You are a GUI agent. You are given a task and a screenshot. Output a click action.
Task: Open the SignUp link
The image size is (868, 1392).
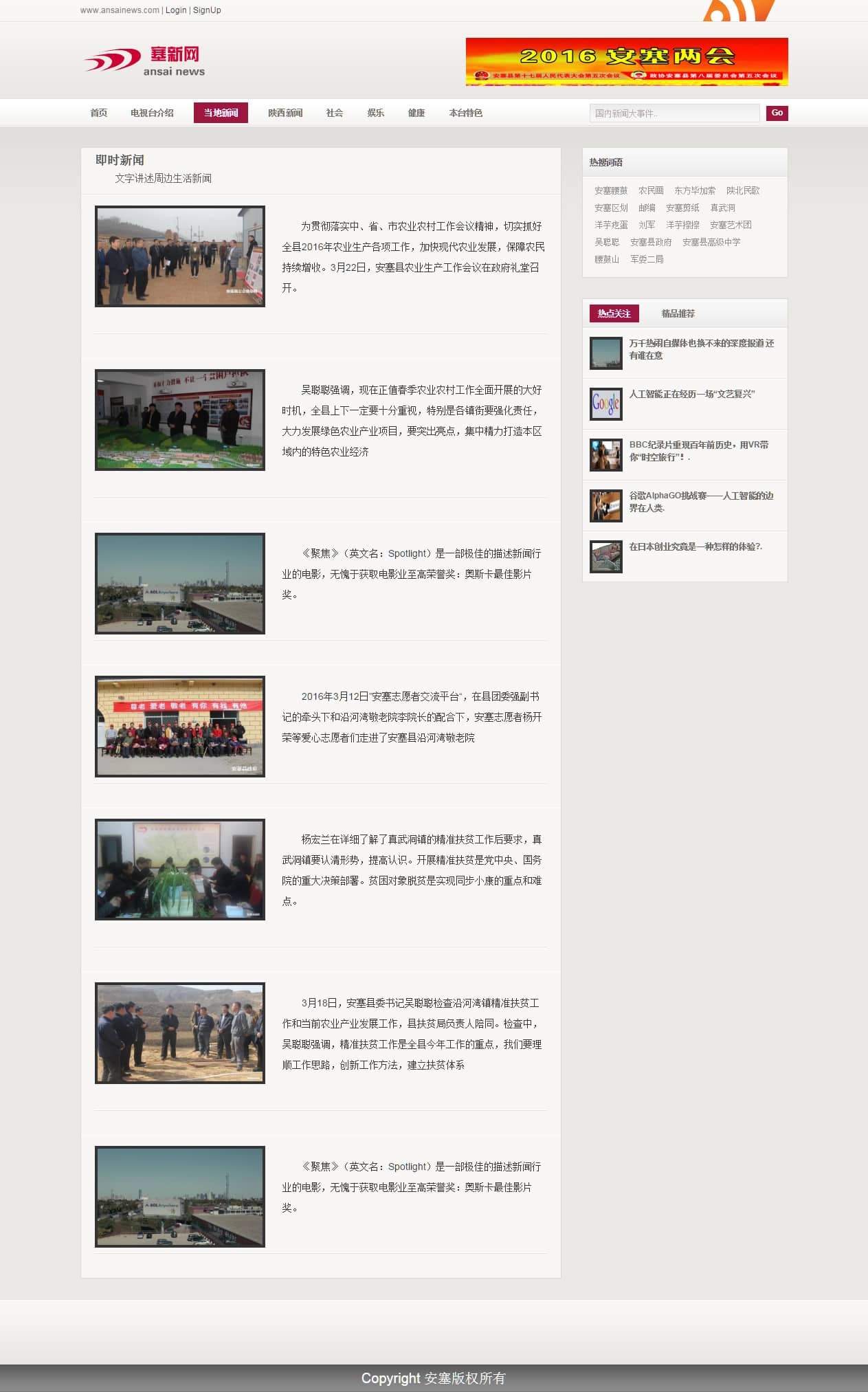tap(207, 10)
